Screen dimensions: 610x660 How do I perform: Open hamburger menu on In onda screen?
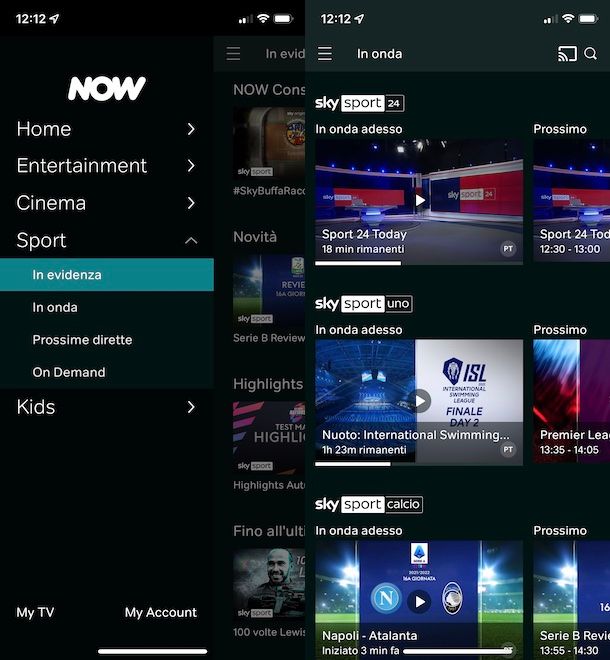325,54
